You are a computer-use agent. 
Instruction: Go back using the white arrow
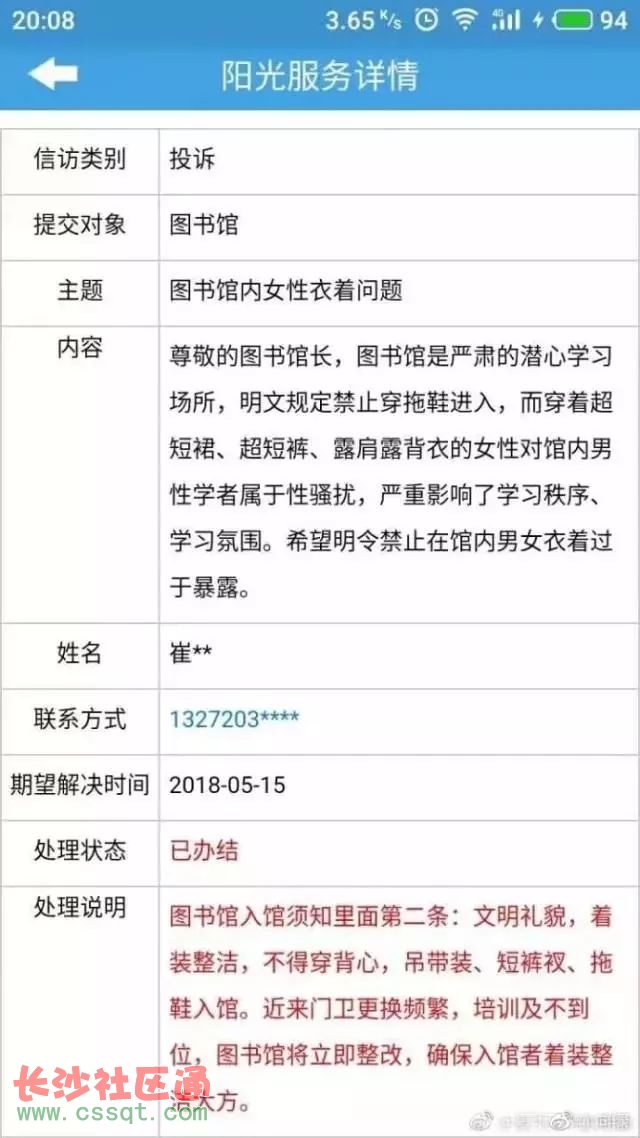pos(52,75)
